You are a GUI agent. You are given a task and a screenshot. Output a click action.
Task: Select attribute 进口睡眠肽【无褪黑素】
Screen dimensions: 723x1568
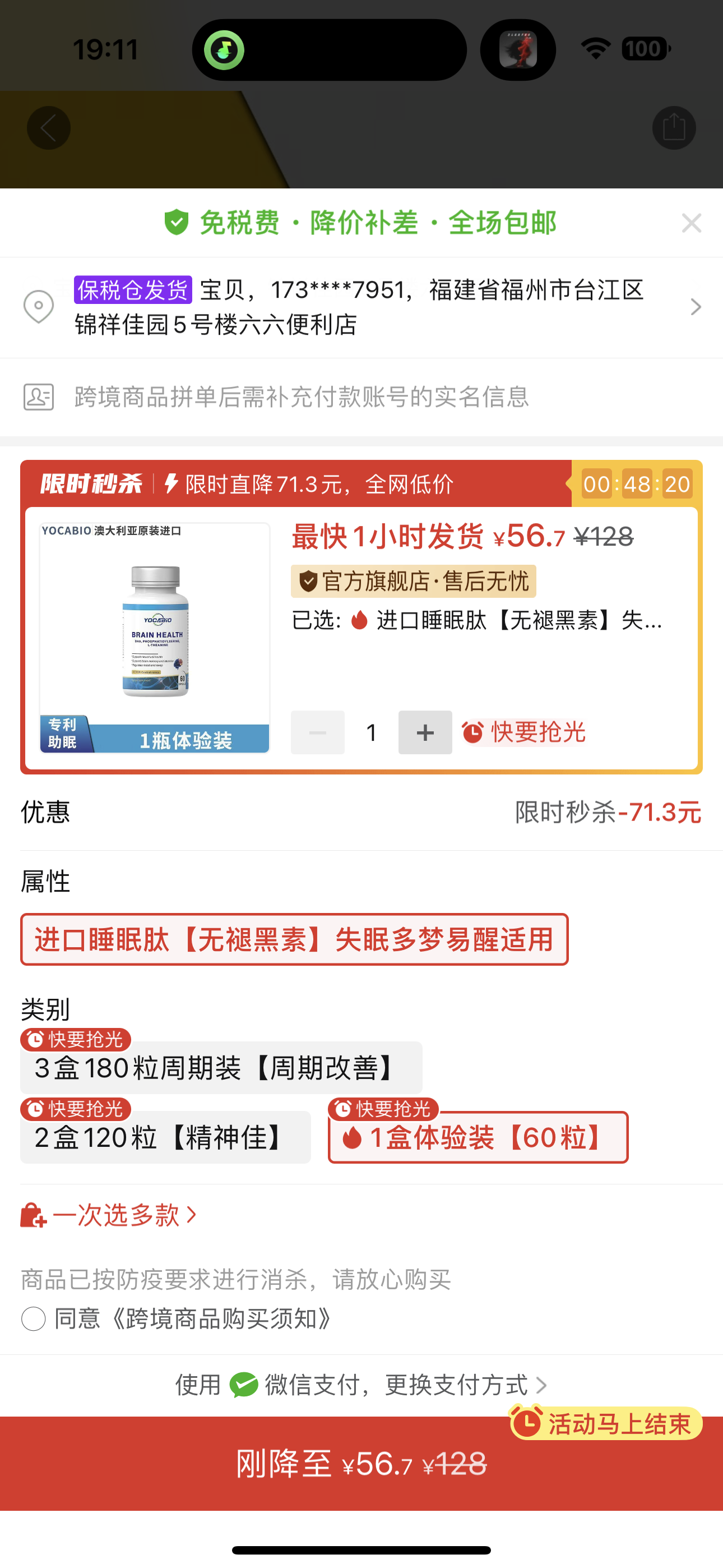click(x=294, y=939)
